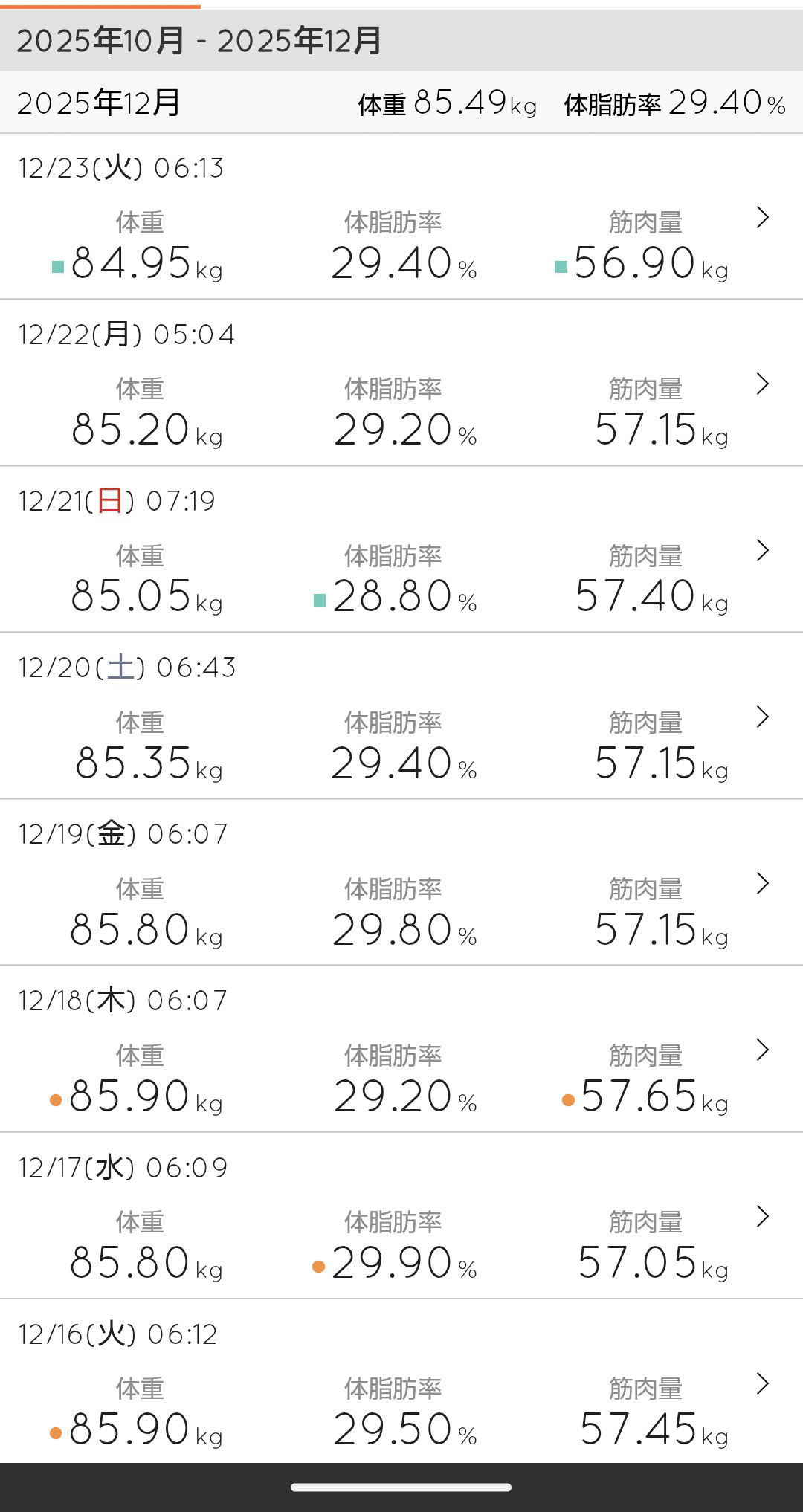Tap the orange progress bar at top left
This screenshot has height=1512, width=803.
coord(100,6)
